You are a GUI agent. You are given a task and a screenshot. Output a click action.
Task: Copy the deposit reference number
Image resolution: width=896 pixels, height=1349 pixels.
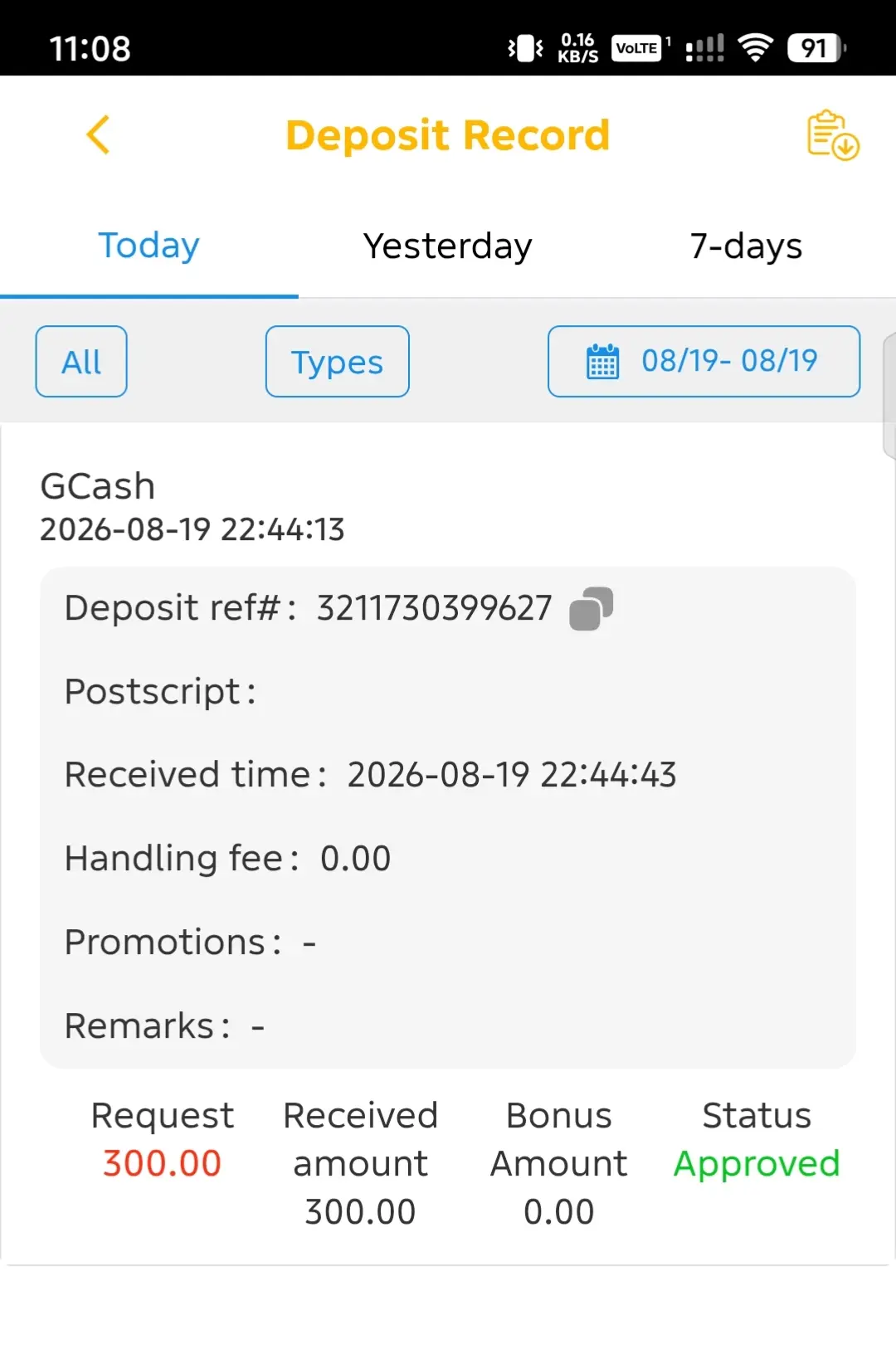click(x=591, y=609)
